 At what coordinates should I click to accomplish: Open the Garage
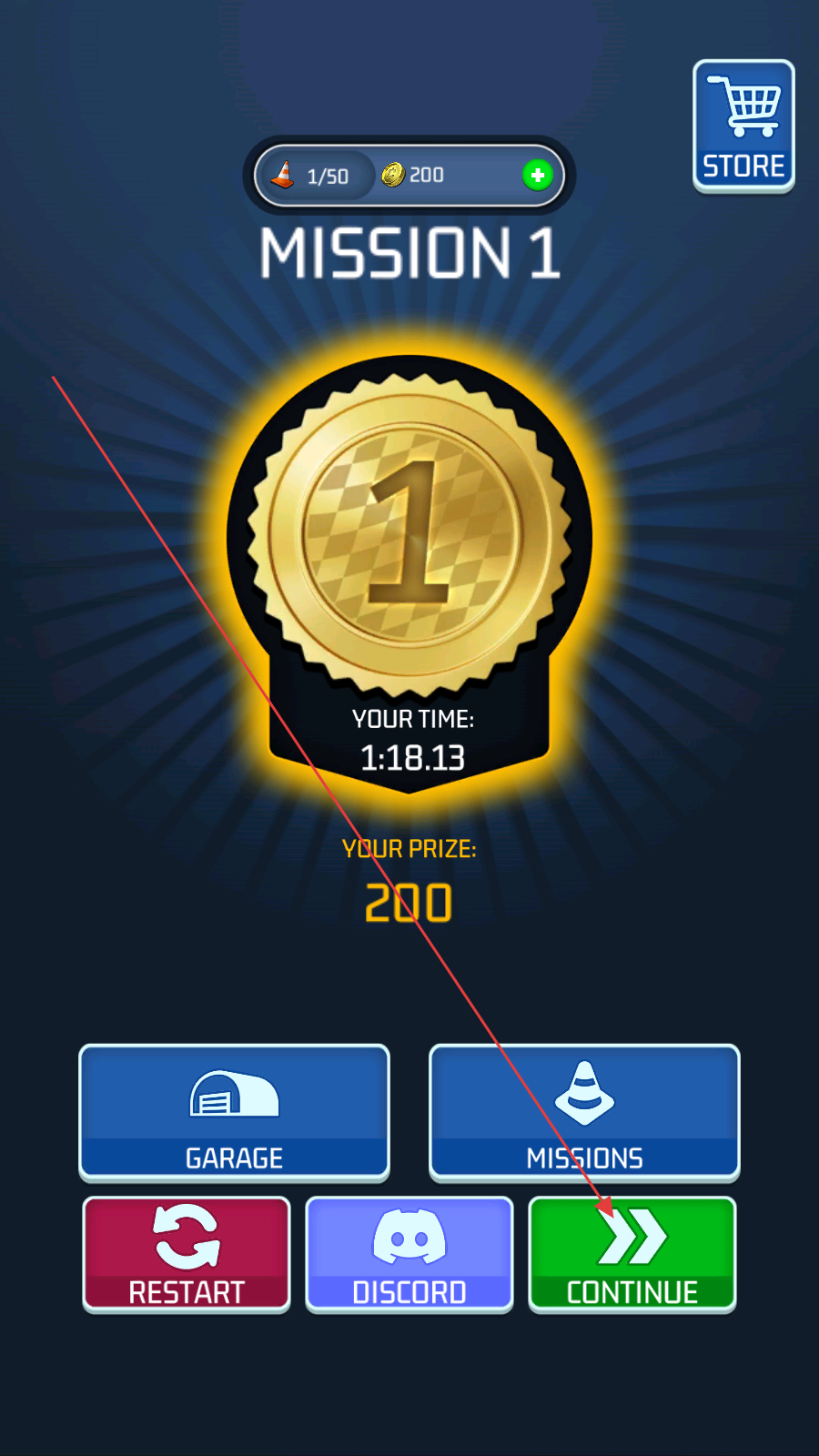tap(234, 1112)
